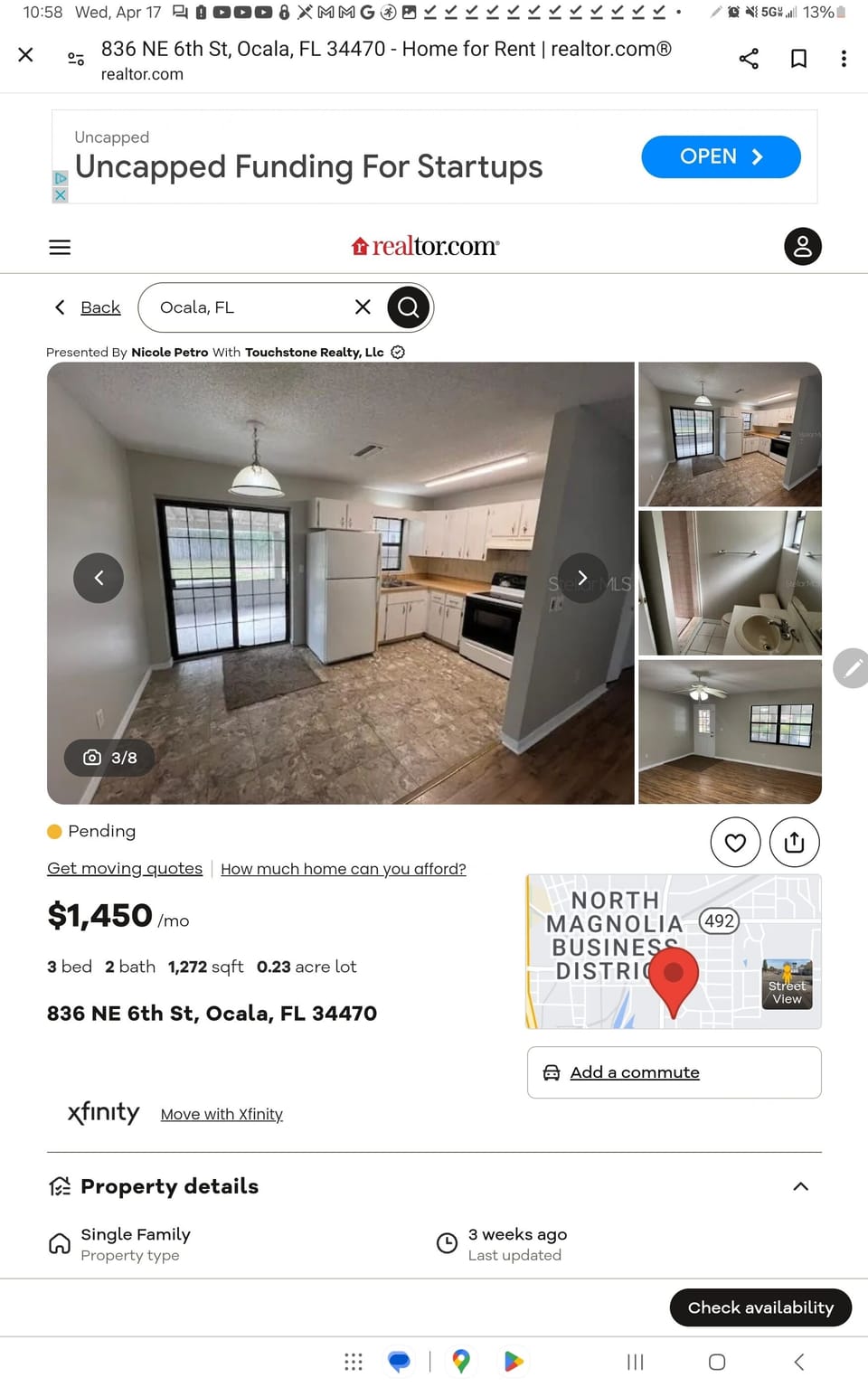Share this page from browser toolbar
This screenshot has width=868, height=1387.
pos(749,59)
